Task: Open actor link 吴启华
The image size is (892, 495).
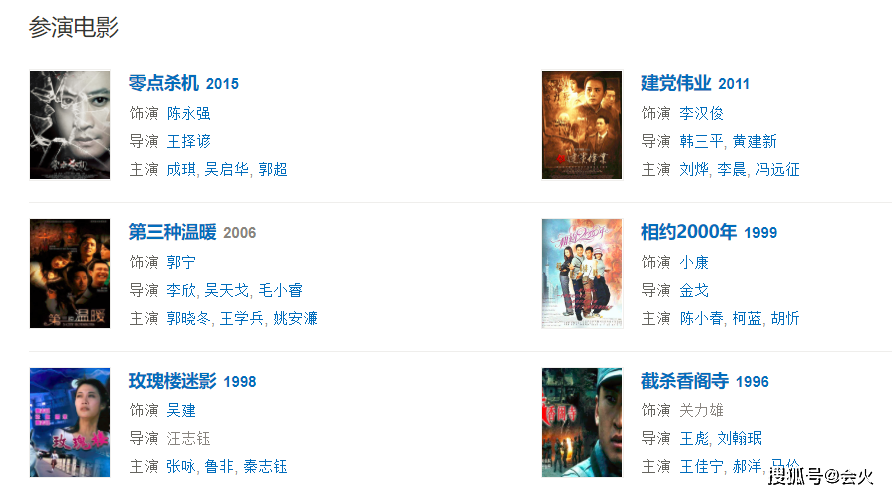Action: point(226,169)
